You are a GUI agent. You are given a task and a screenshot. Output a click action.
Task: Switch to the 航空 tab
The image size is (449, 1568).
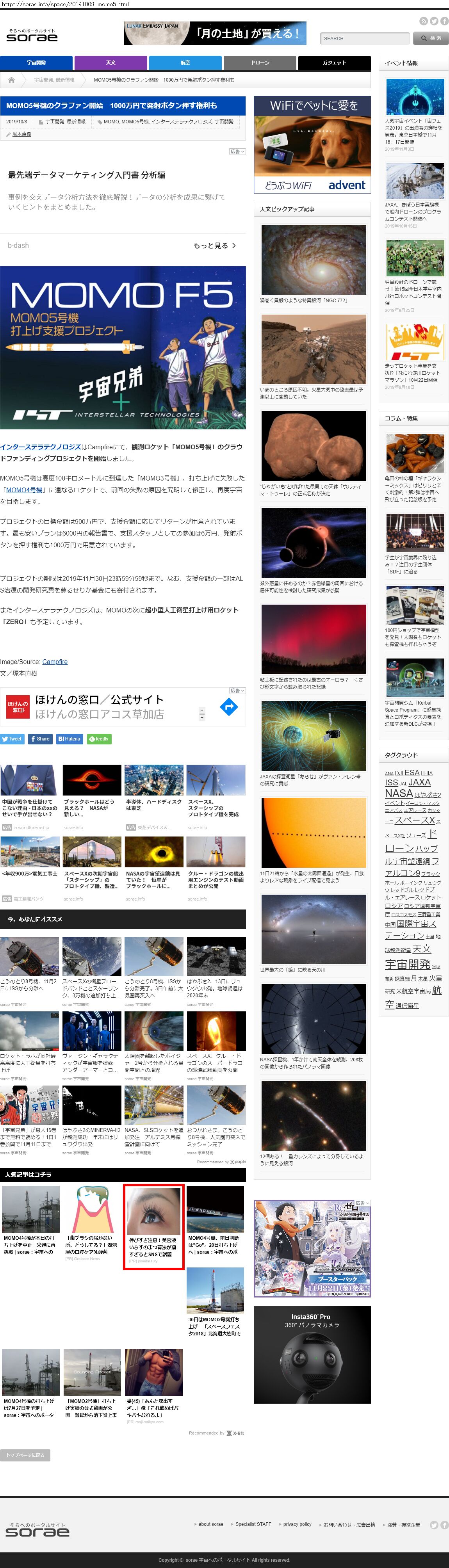coord(185,63)
